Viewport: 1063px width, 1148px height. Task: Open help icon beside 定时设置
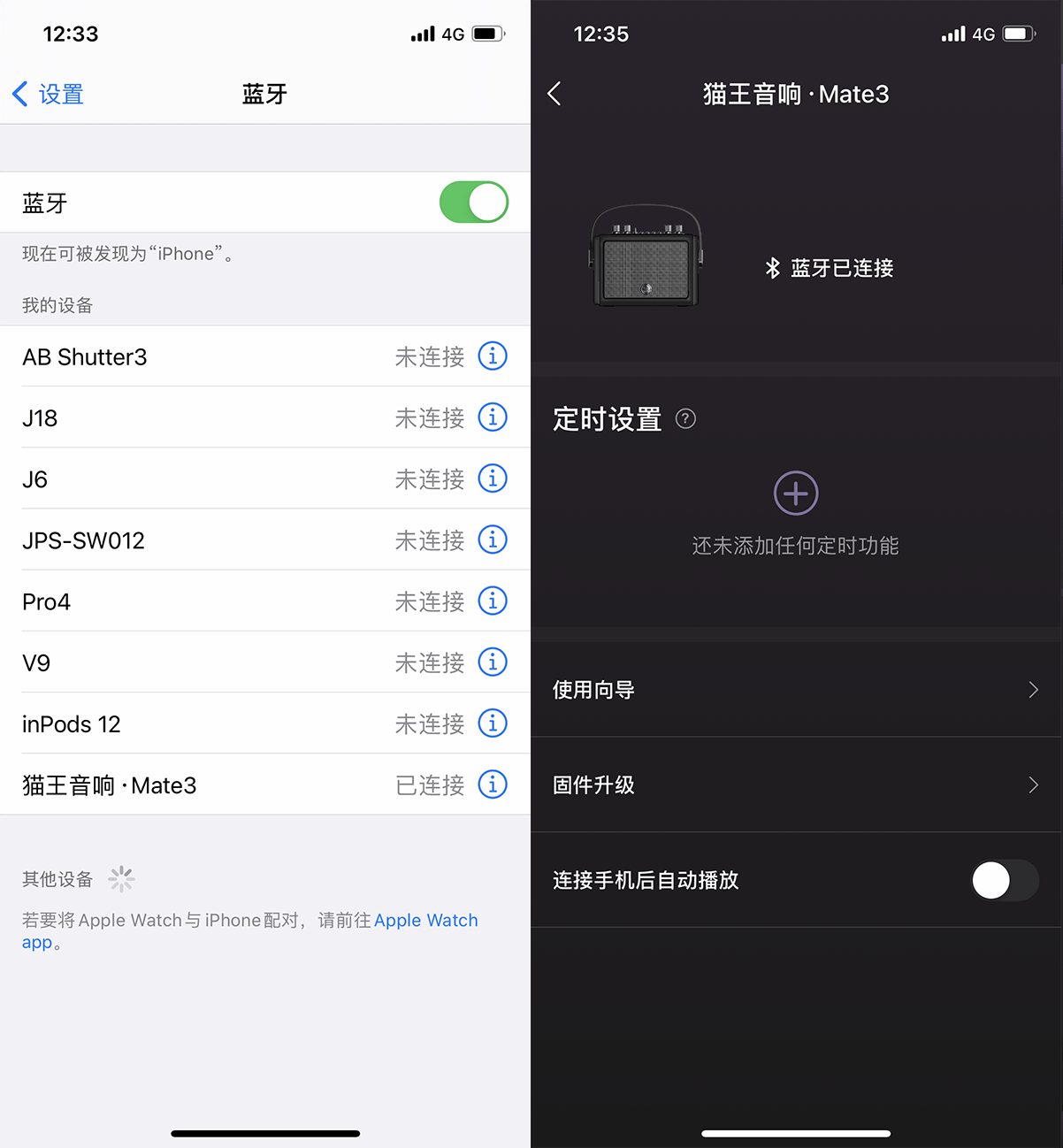pos(685,418)
